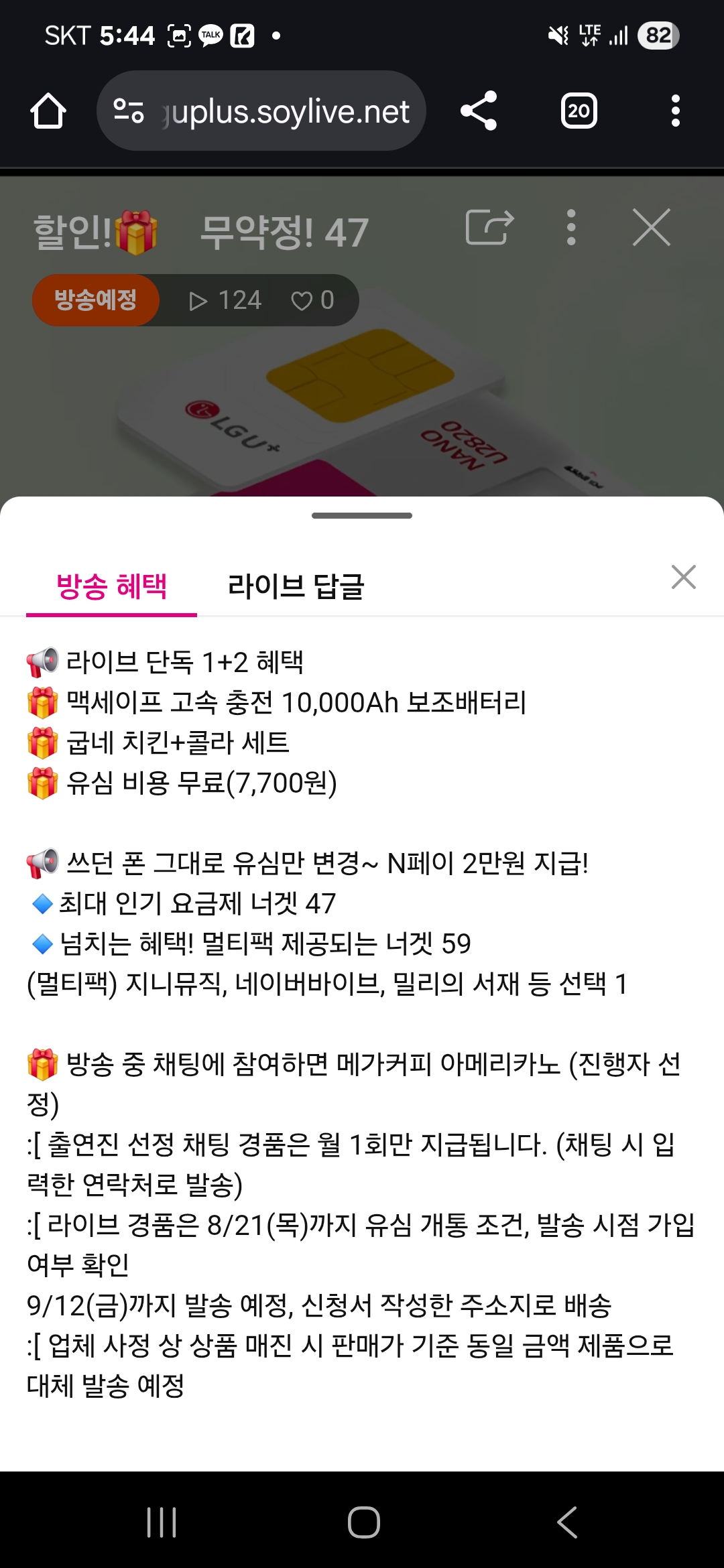This screenshot has height=1568, width=724.
Task: Switch to the 라이브 답글 tab
Action: click(x=296, y=586)
